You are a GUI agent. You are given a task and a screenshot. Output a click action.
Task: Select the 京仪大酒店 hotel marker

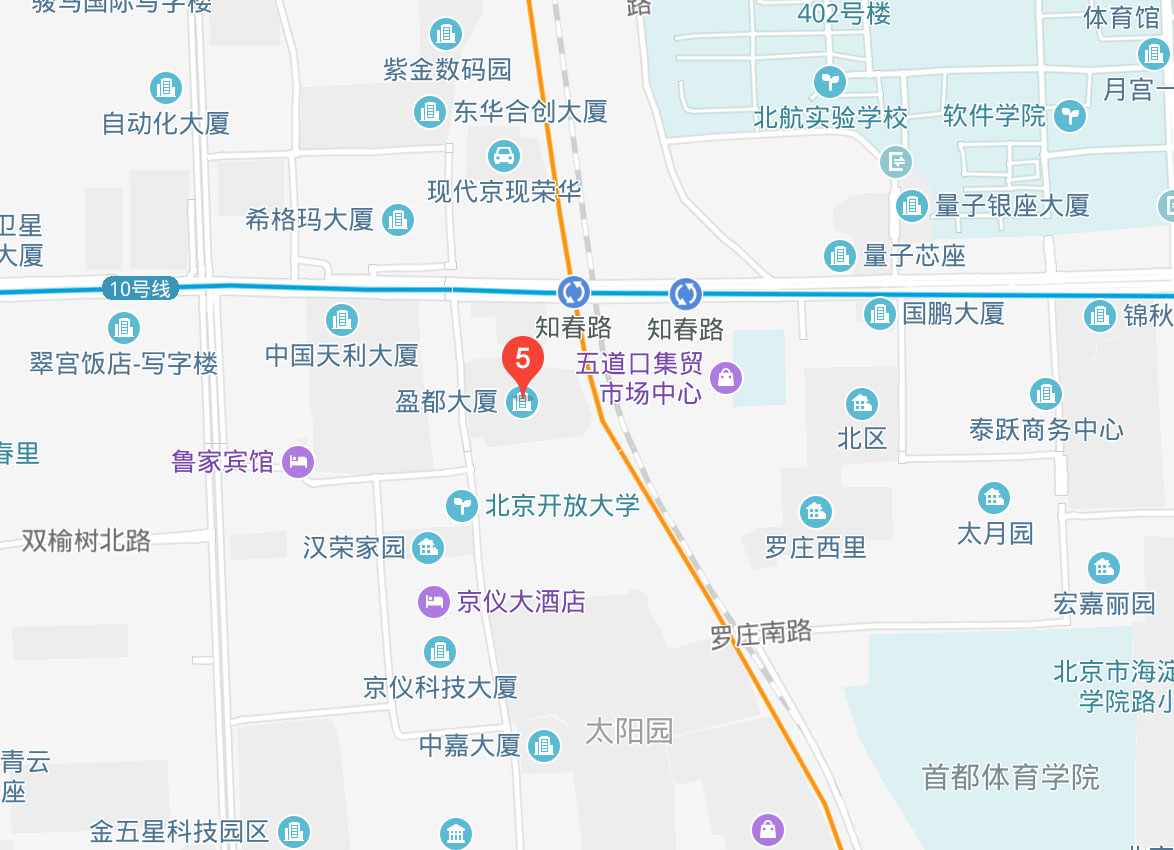[x=434, y=602]
